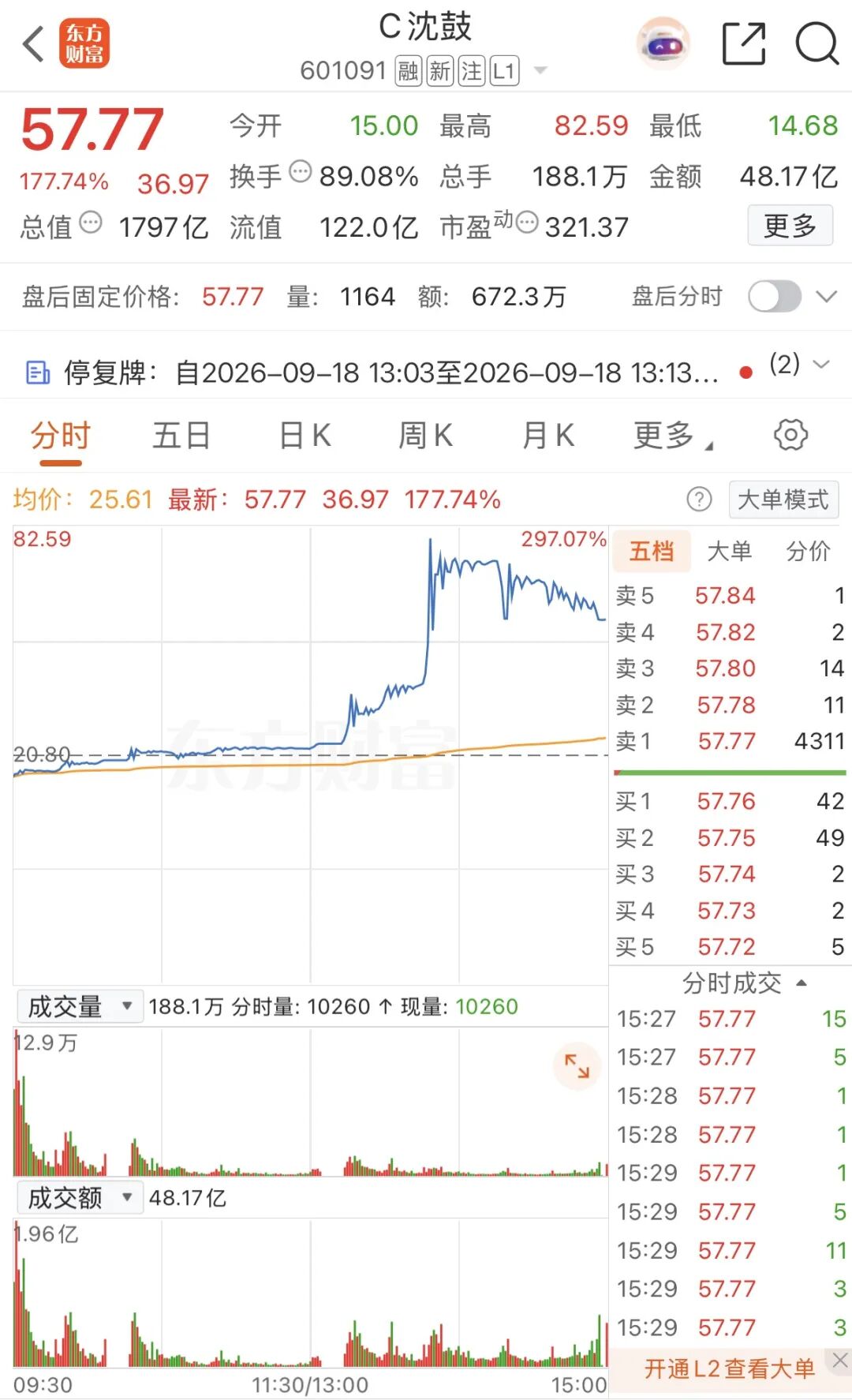The width and height of the screenshot is (852, 1400).
Task: Enable 大单模式
Action: (x=783, y=499)
